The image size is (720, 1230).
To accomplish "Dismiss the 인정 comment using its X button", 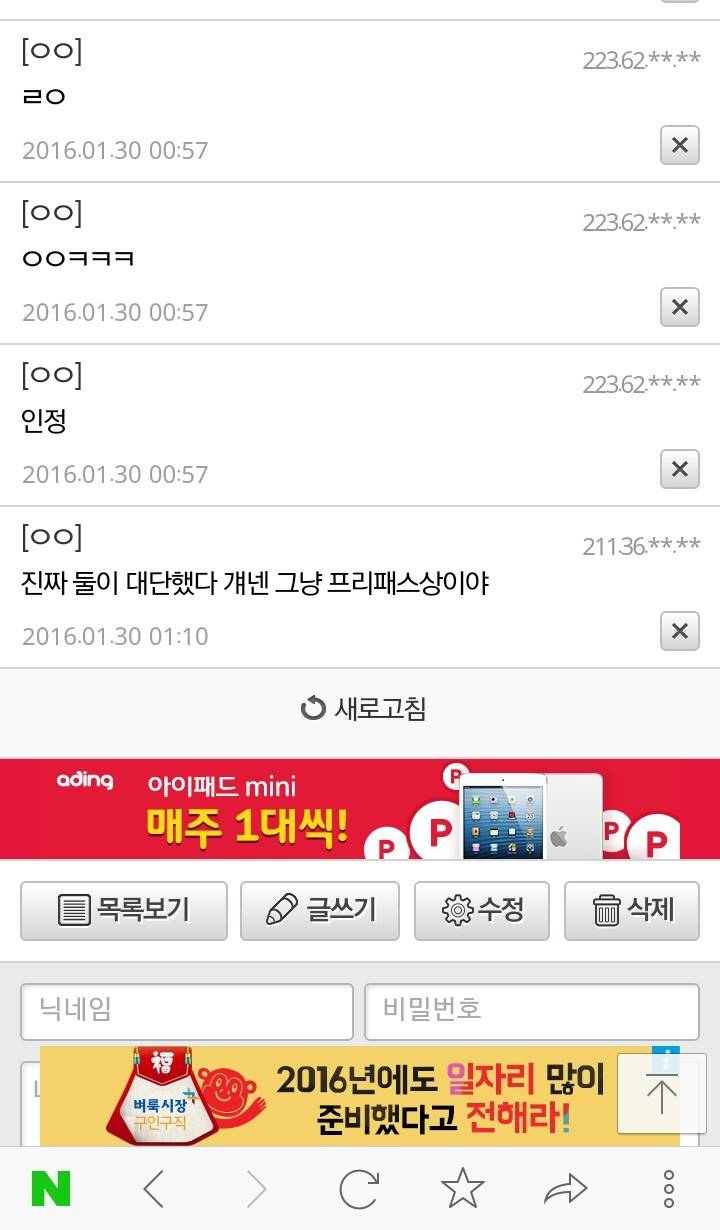I will pyautogui.click(x=679, y=469).
